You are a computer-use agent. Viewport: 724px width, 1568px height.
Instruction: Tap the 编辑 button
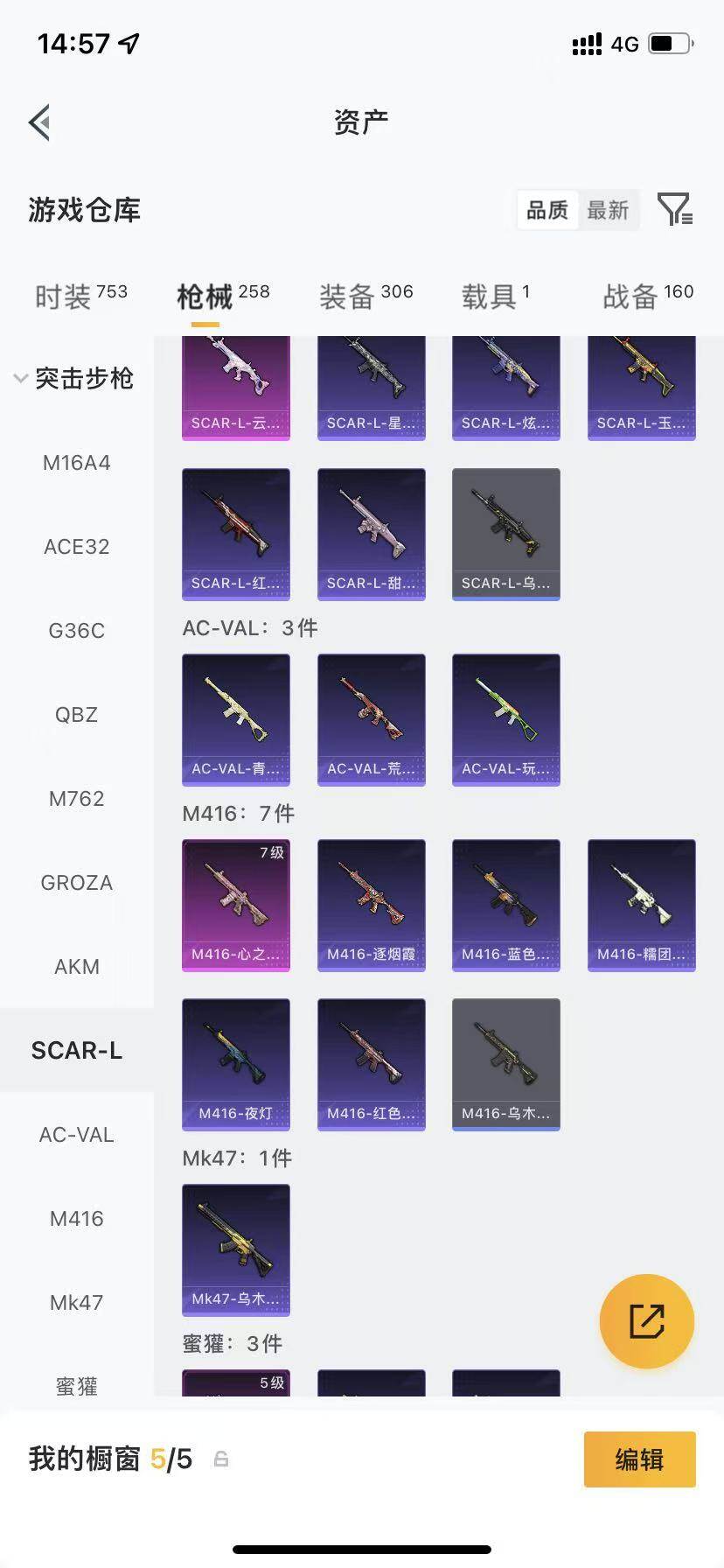coord(640,1459)
